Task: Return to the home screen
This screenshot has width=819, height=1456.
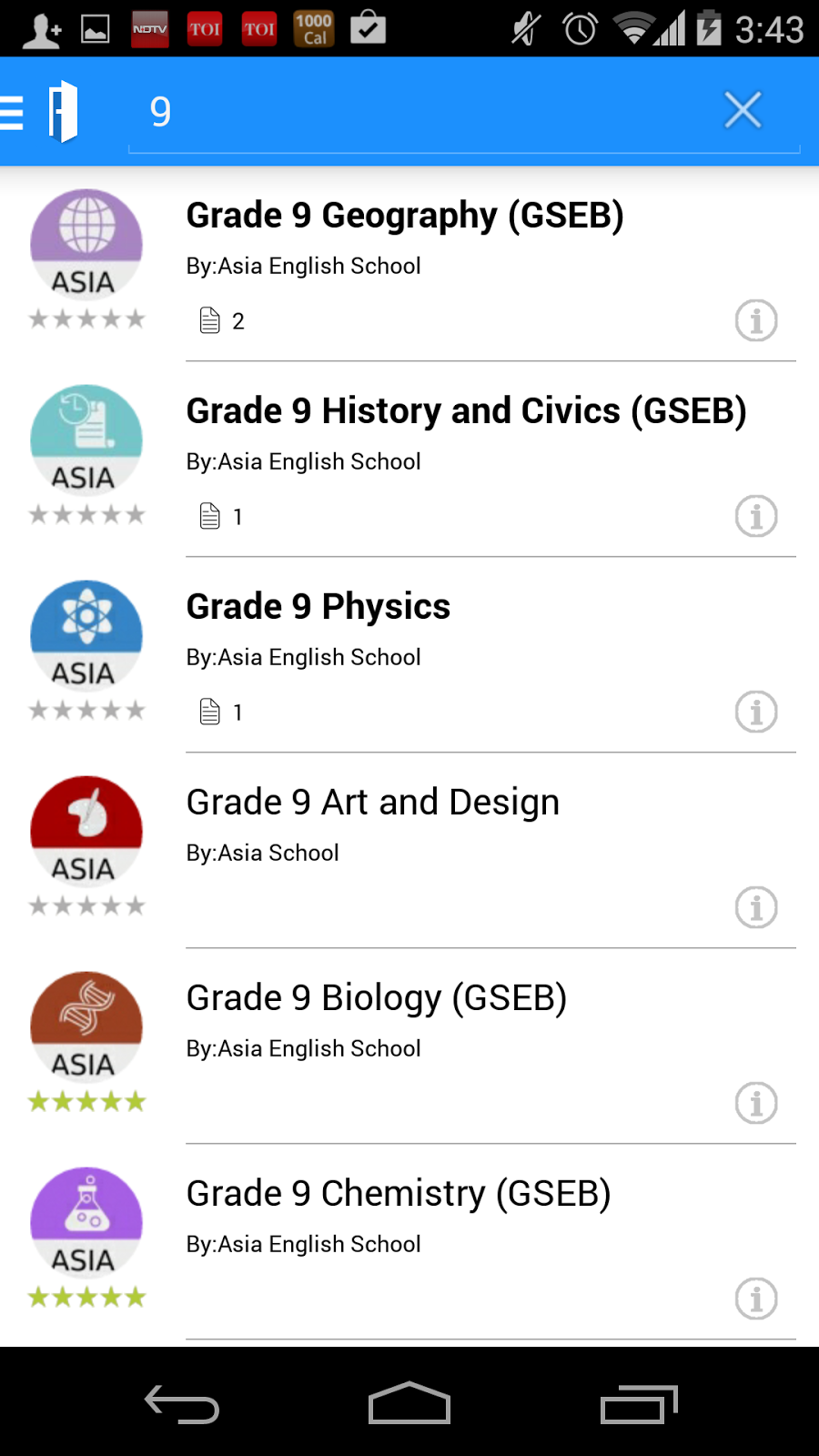Action: 409,1403
